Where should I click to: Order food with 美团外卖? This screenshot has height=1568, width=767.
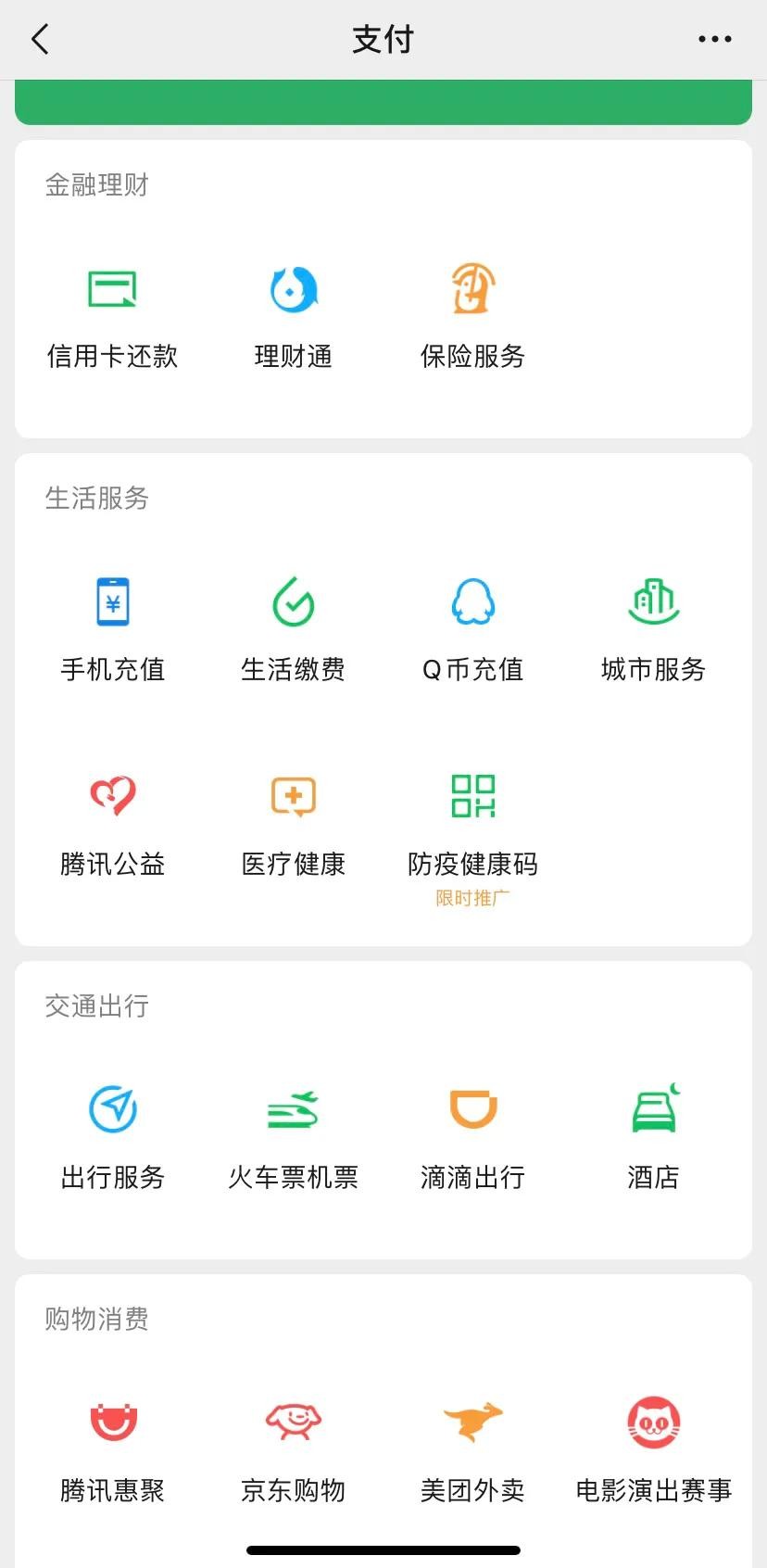tap(472, 1449)
